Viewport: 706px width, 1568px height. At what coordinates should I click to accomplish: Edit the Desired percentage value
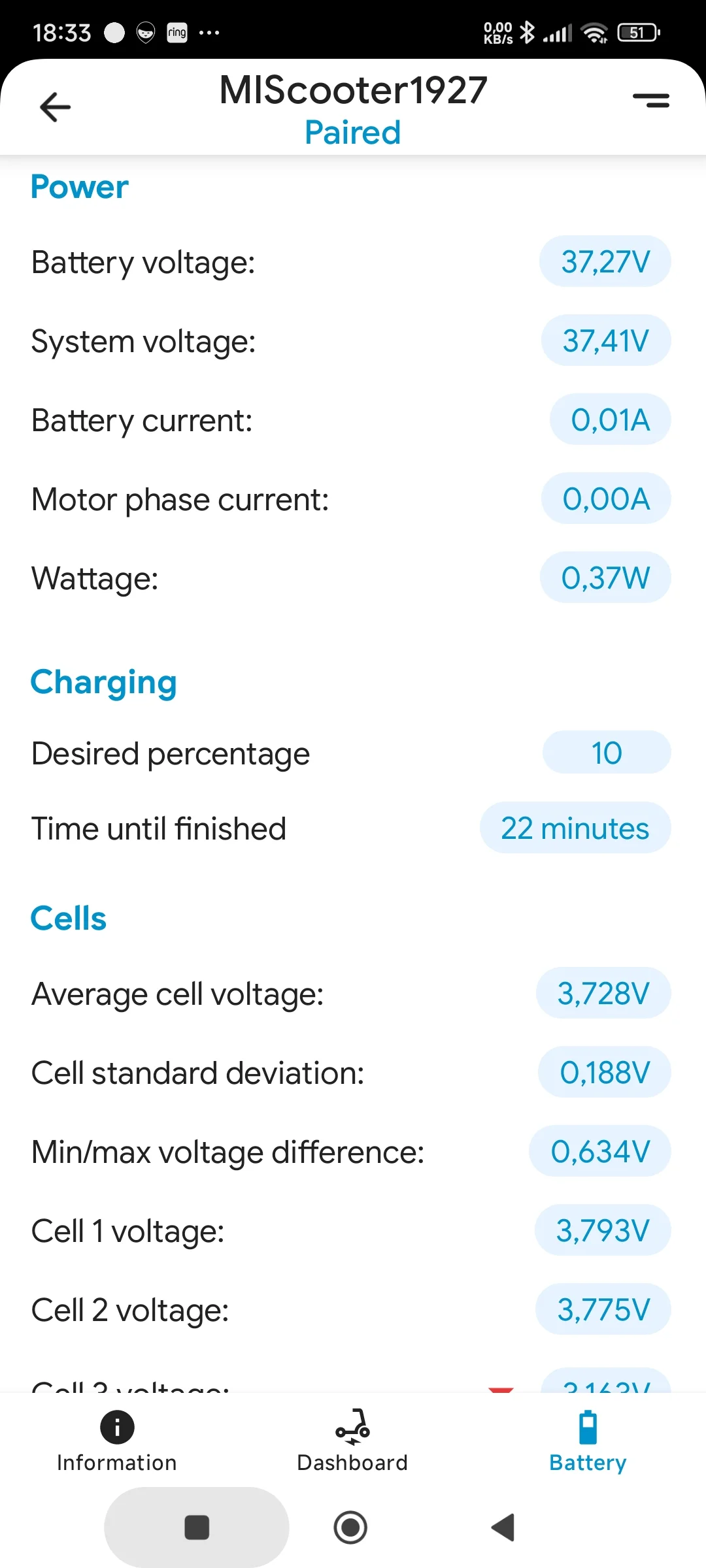[606, 753]
